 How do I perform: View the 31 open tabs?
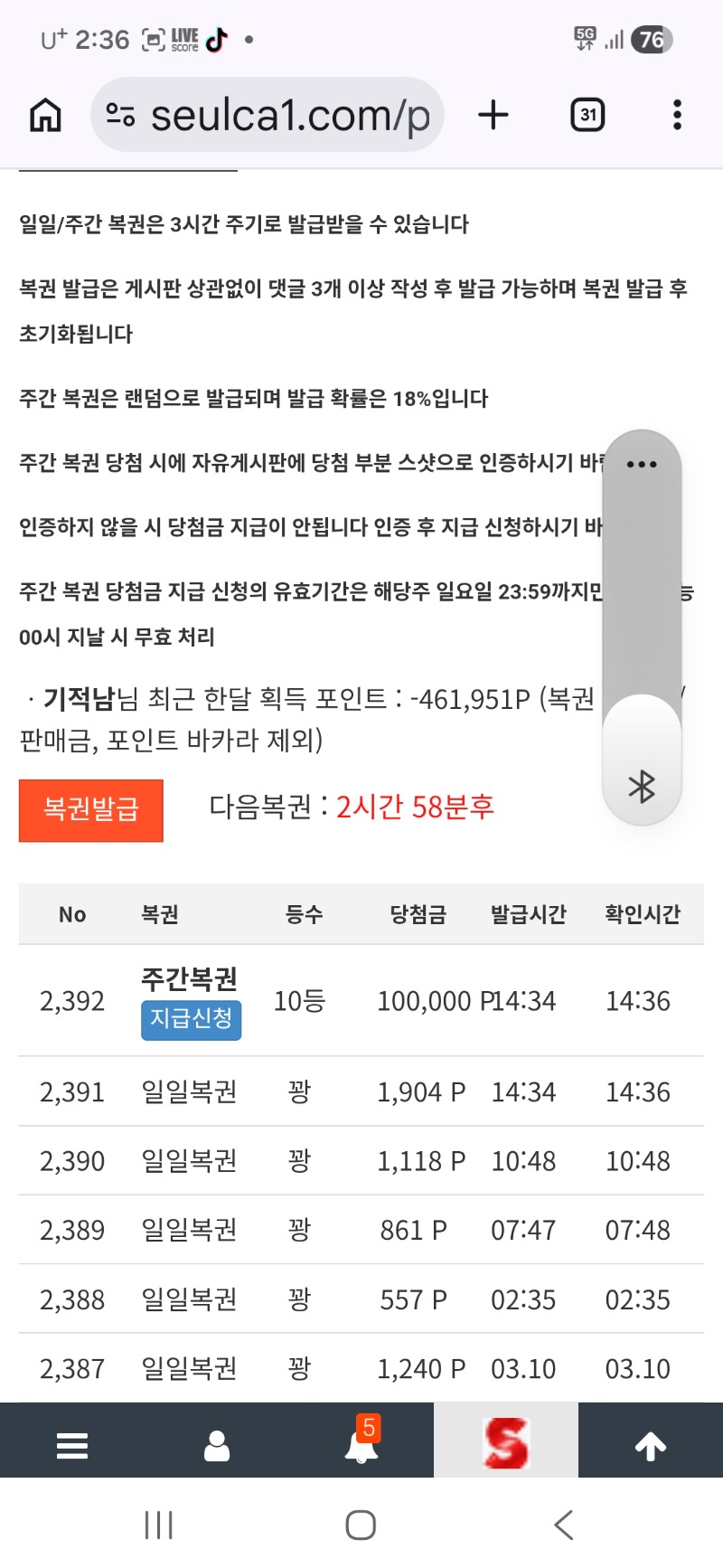[x=587, y=115]
